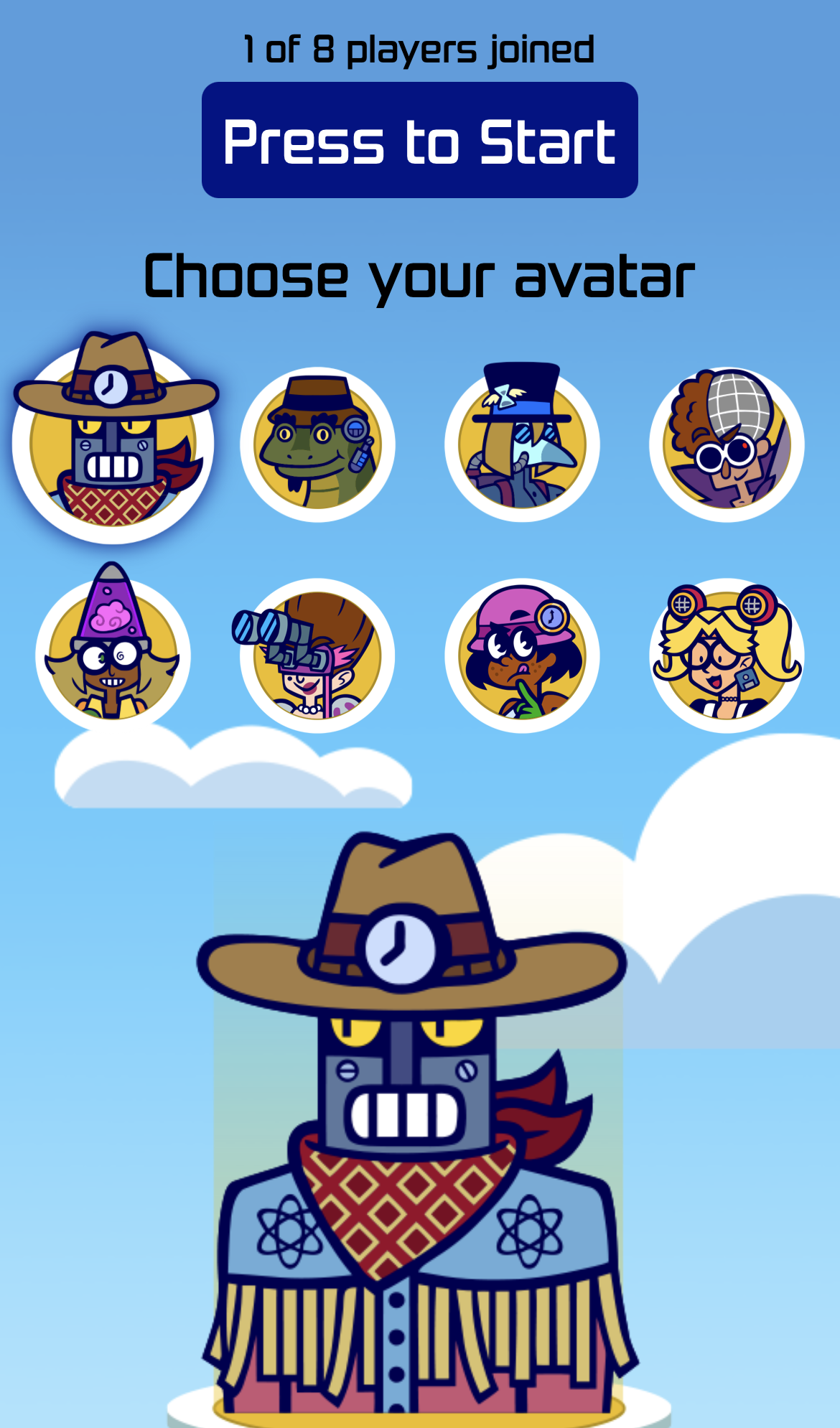The height and width of the screenshot is (1428, 840).
Task: Select the avatar with the disco ball helmet
Action: pyautogui.click(x=727, y=444)
